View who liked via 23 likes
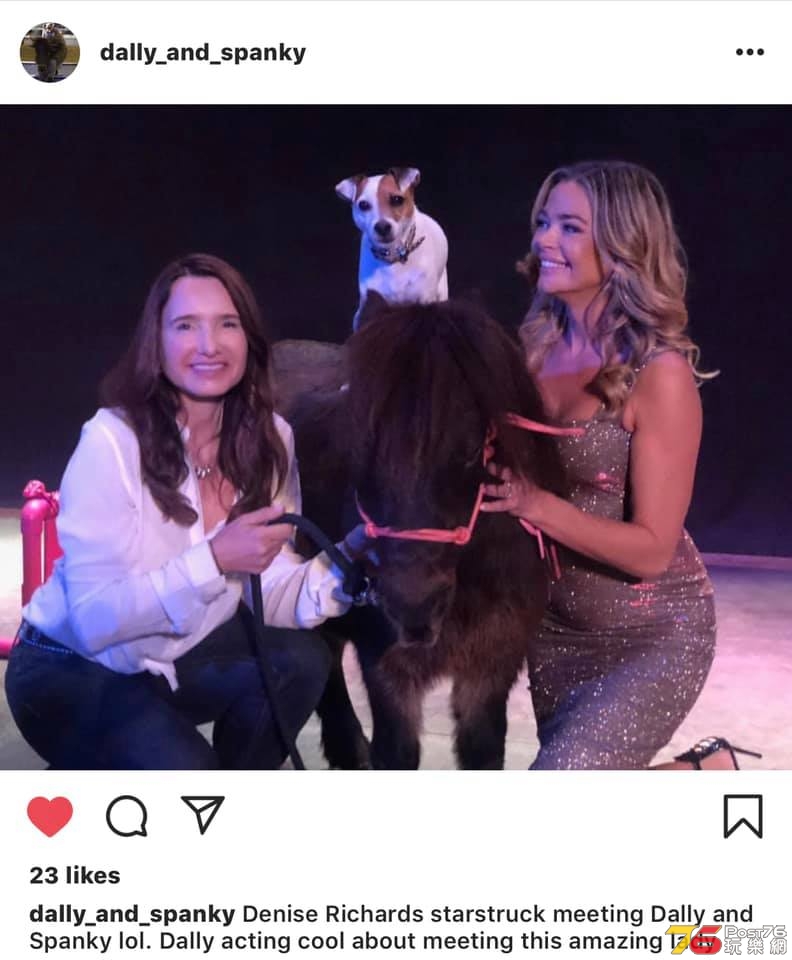The height and width of the screenshot is (960, 792). pos(75,875)
